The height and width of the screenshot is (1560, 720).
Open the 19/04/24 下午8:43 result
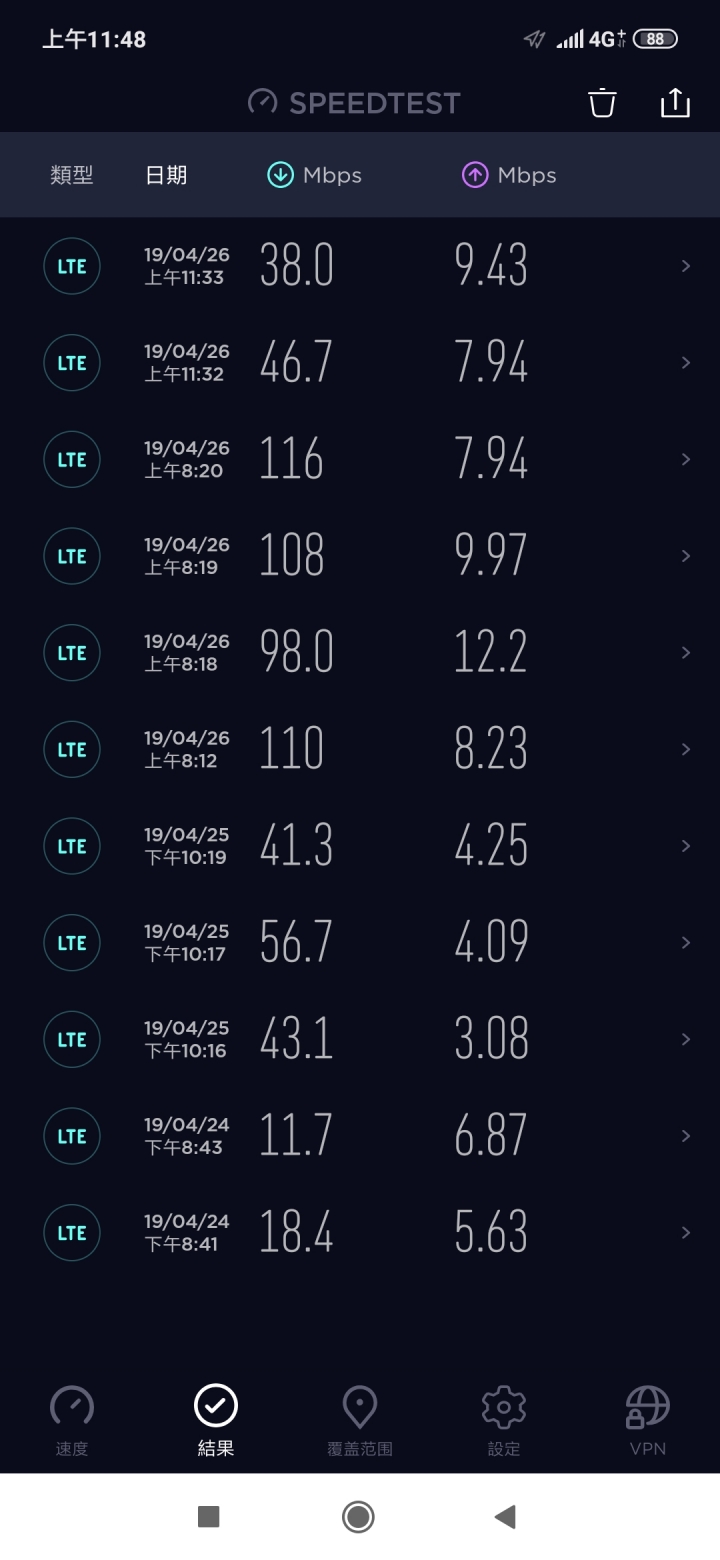tap(360, 1136)
